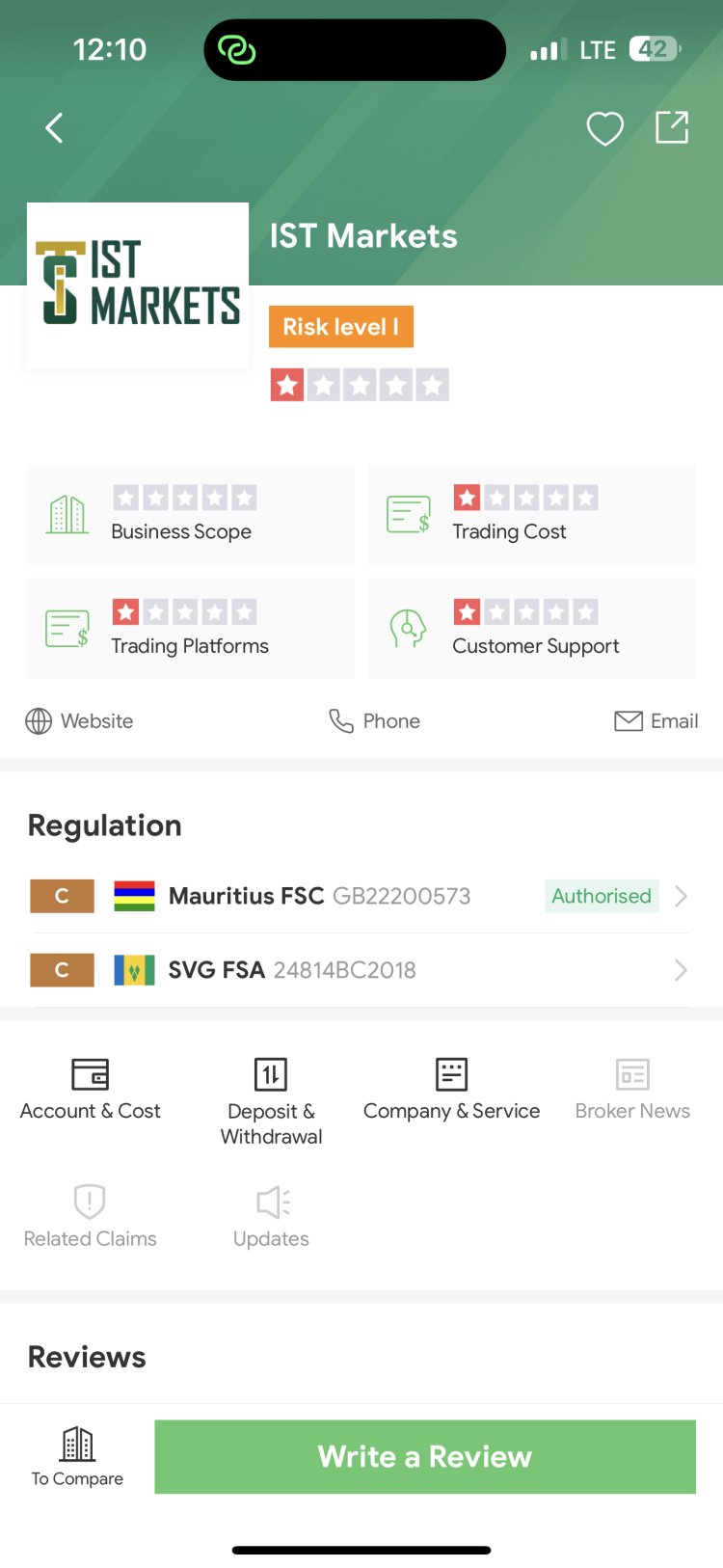Open the Risk level I badge

(340, 327)
